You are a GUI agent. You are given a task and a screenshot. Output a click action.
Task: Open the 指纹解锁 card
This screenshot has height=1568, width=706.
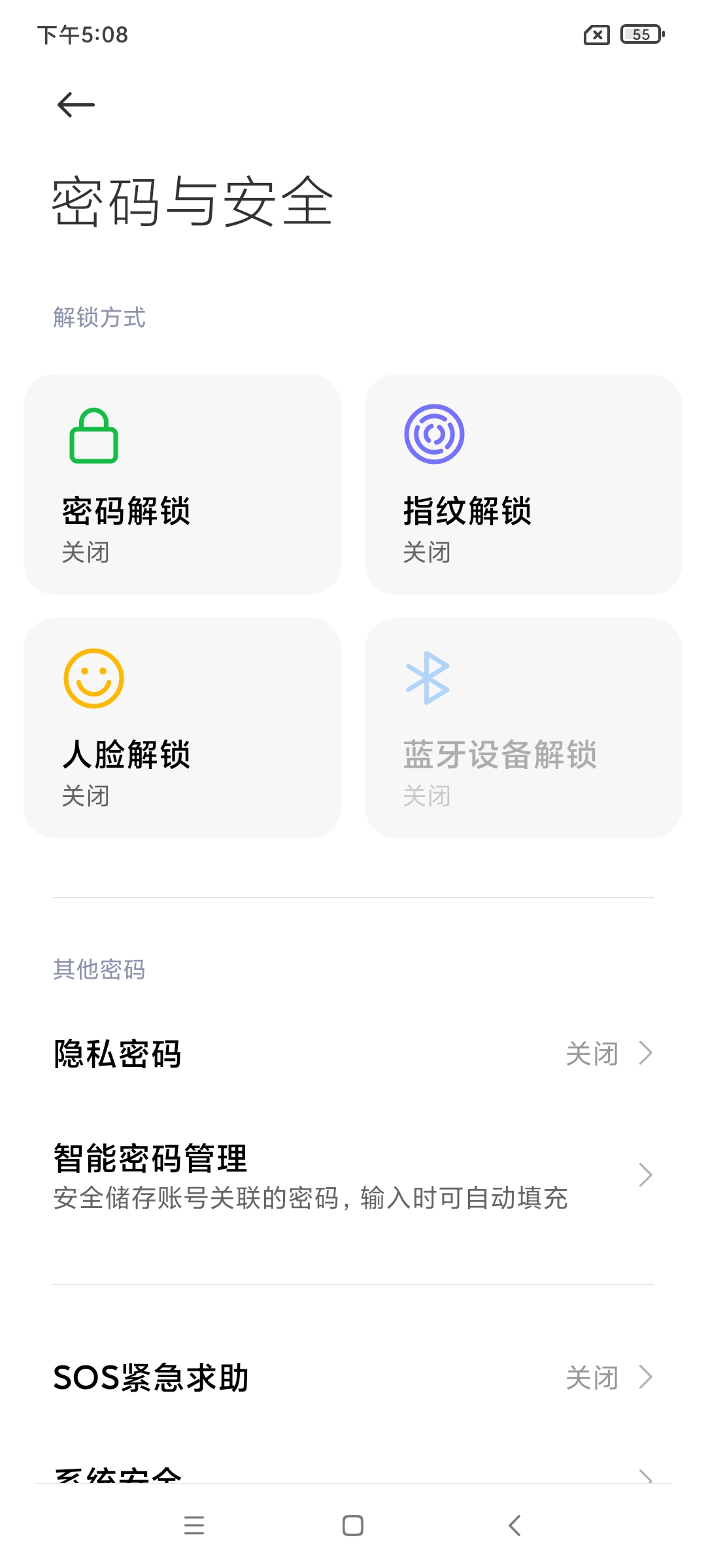click(523, 484)
